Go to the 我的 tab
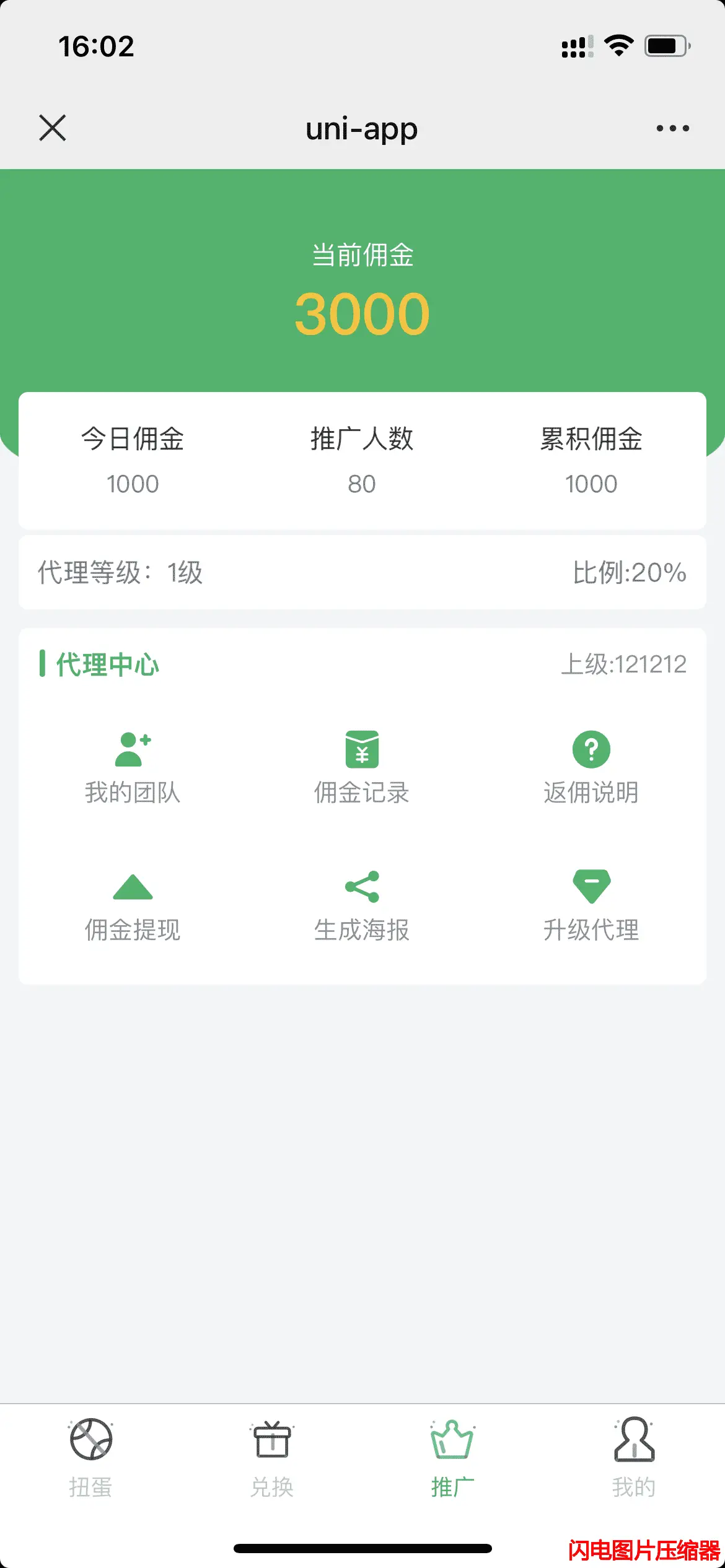 click(x=634, y=1459)
